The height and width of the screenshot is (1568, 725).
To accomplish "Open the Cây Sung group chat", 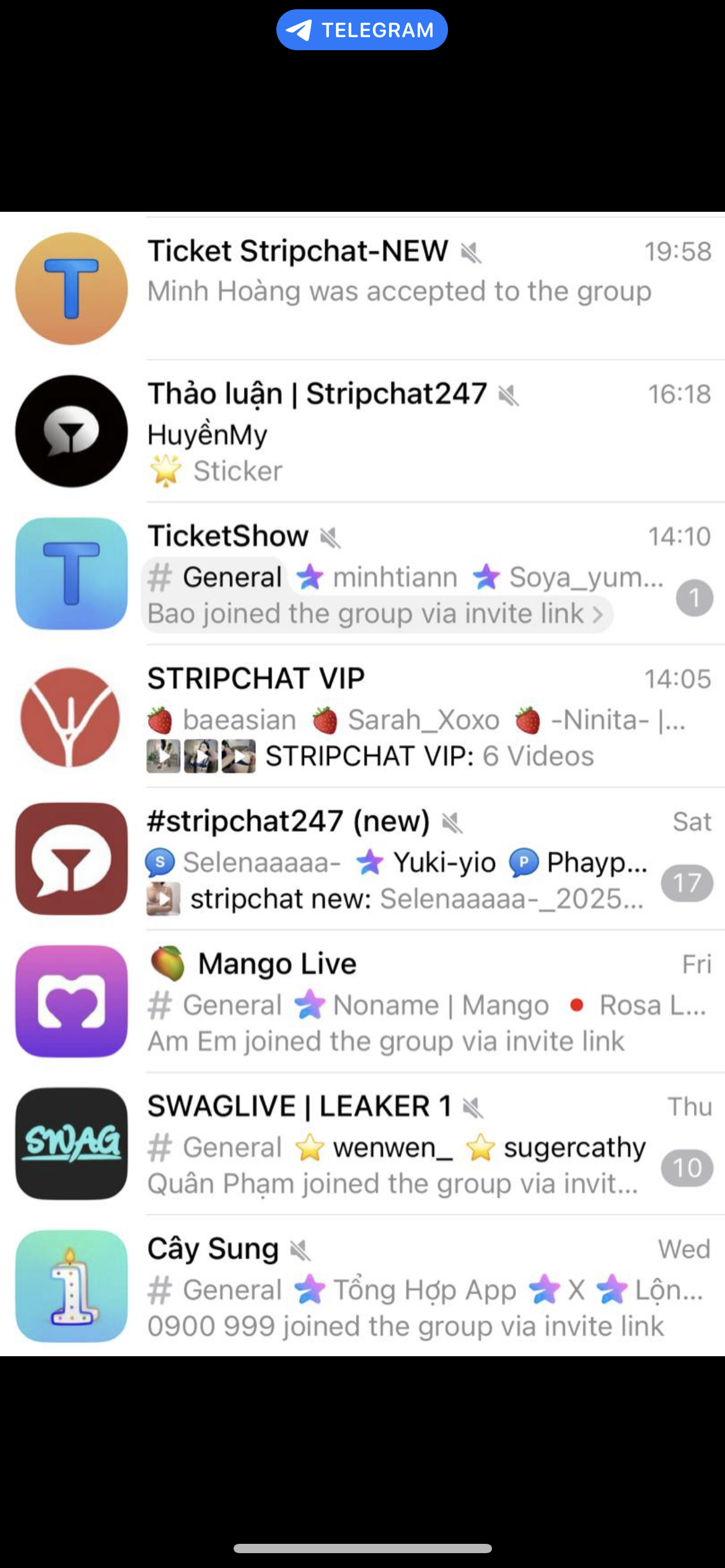I will (362, 1286).
